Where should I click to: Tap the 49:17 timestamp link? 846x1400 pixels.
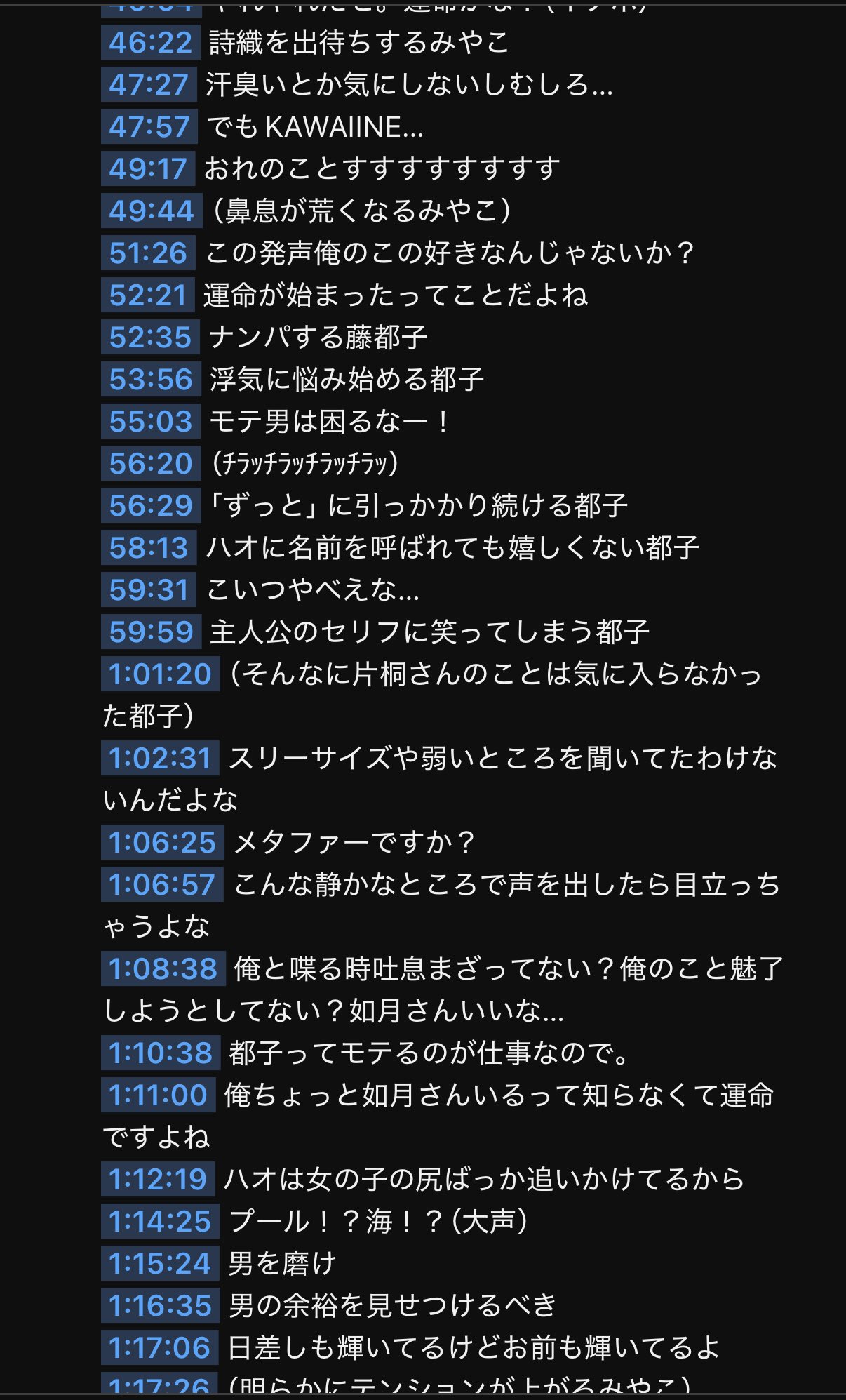[x=148, y=169]
